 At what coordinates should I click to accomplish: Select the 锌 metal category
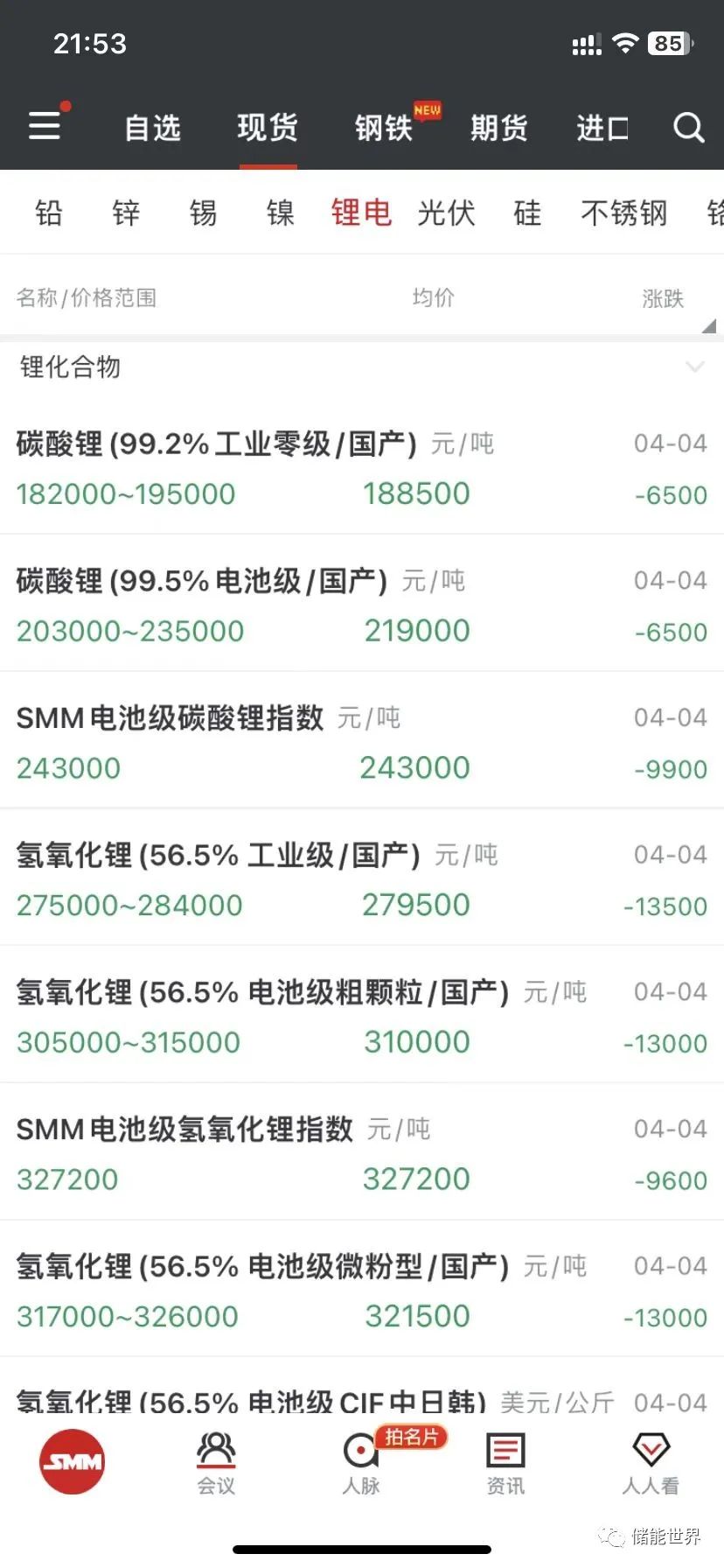tap(126, 213)
